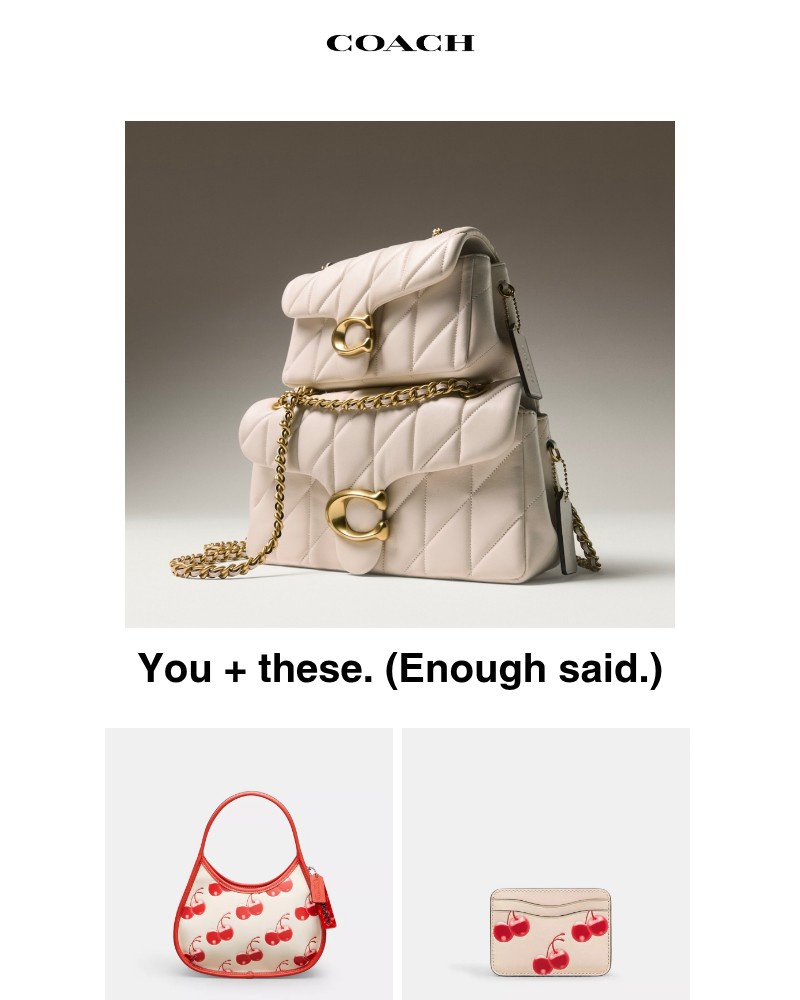Open the cherry print shoulder bag tile

coord(249,880)
